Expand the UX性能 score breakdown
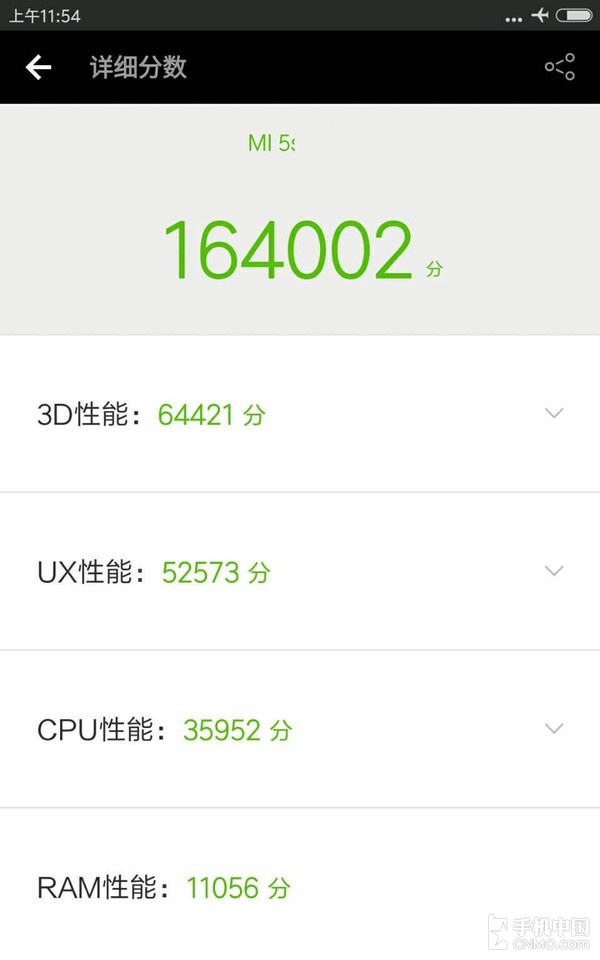 tap(554, 571)
